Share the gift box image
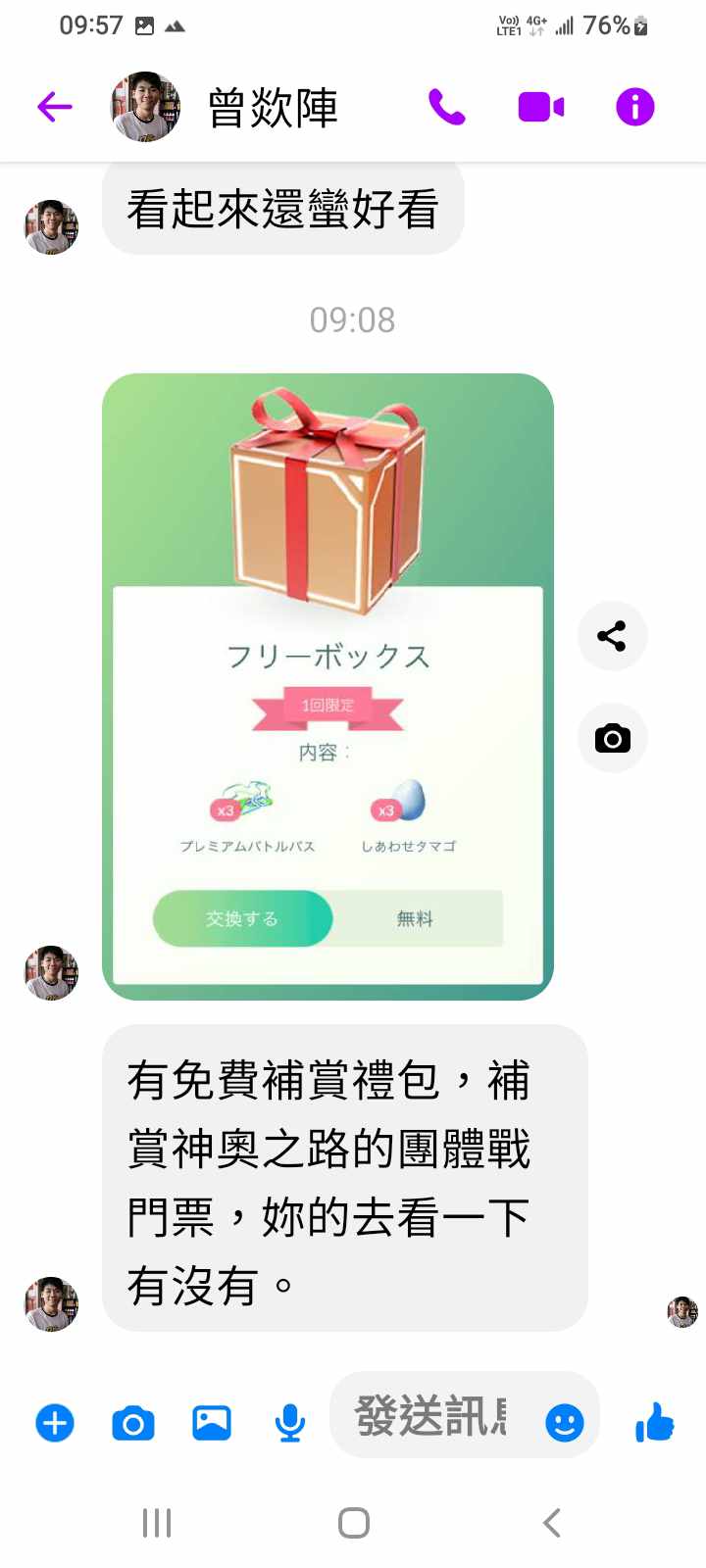The height and width of the screenshot is (1568, 706). 612,636
